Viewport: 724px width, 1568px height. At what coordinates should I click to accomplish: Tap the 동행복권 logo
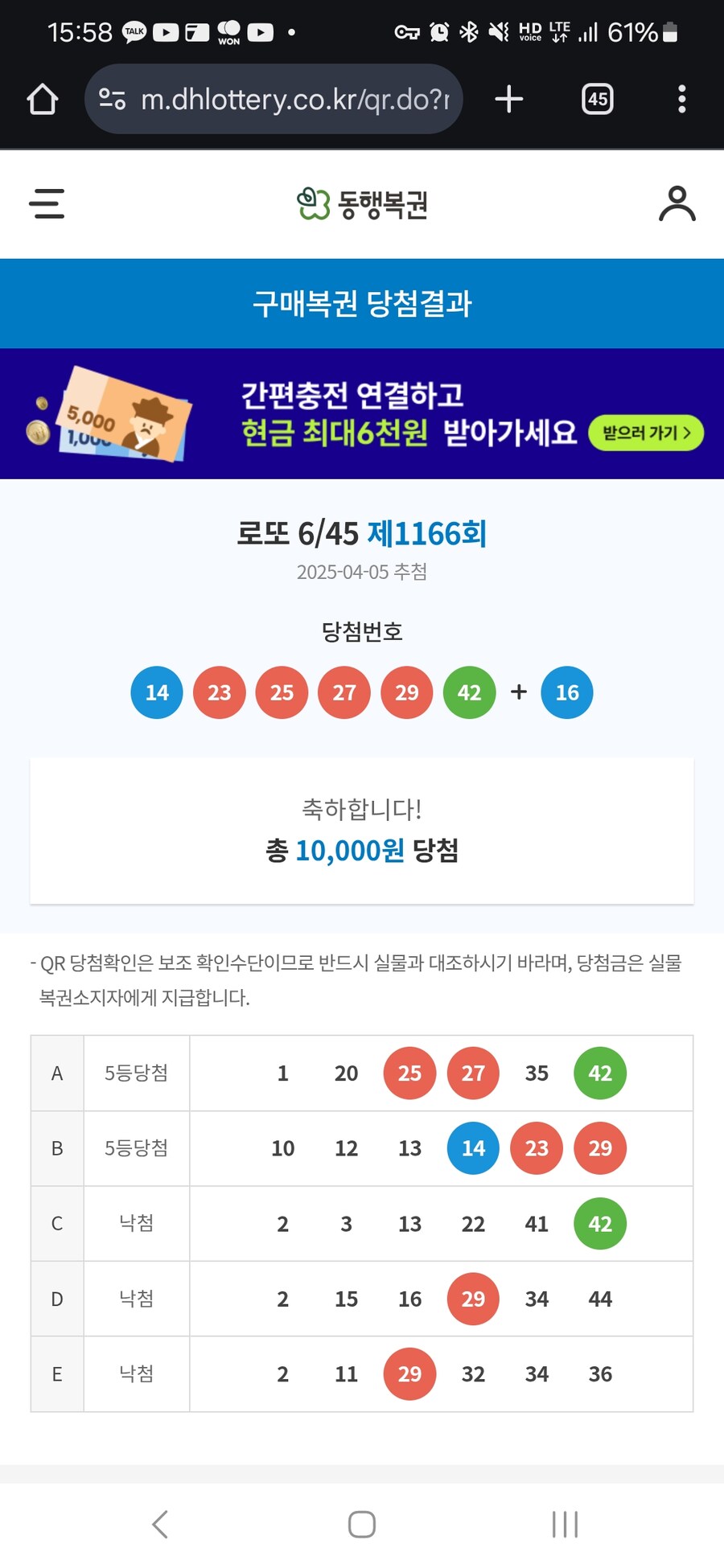[362, 204]
